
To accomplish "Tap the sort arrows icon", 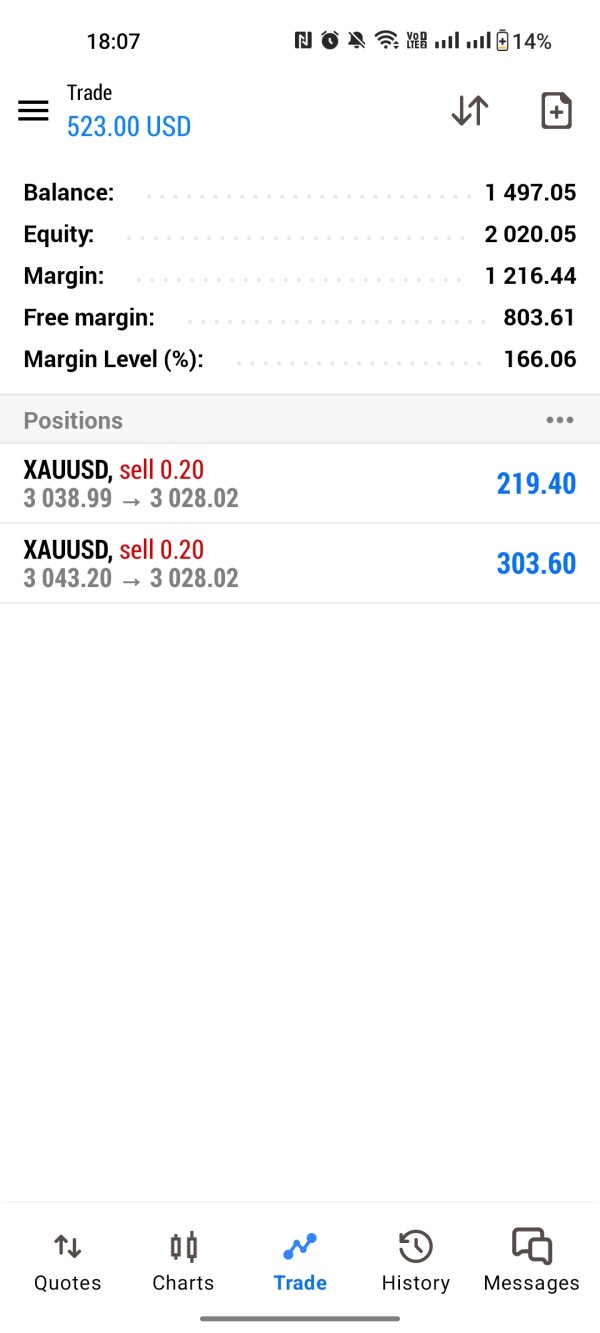I will (469, 111).
